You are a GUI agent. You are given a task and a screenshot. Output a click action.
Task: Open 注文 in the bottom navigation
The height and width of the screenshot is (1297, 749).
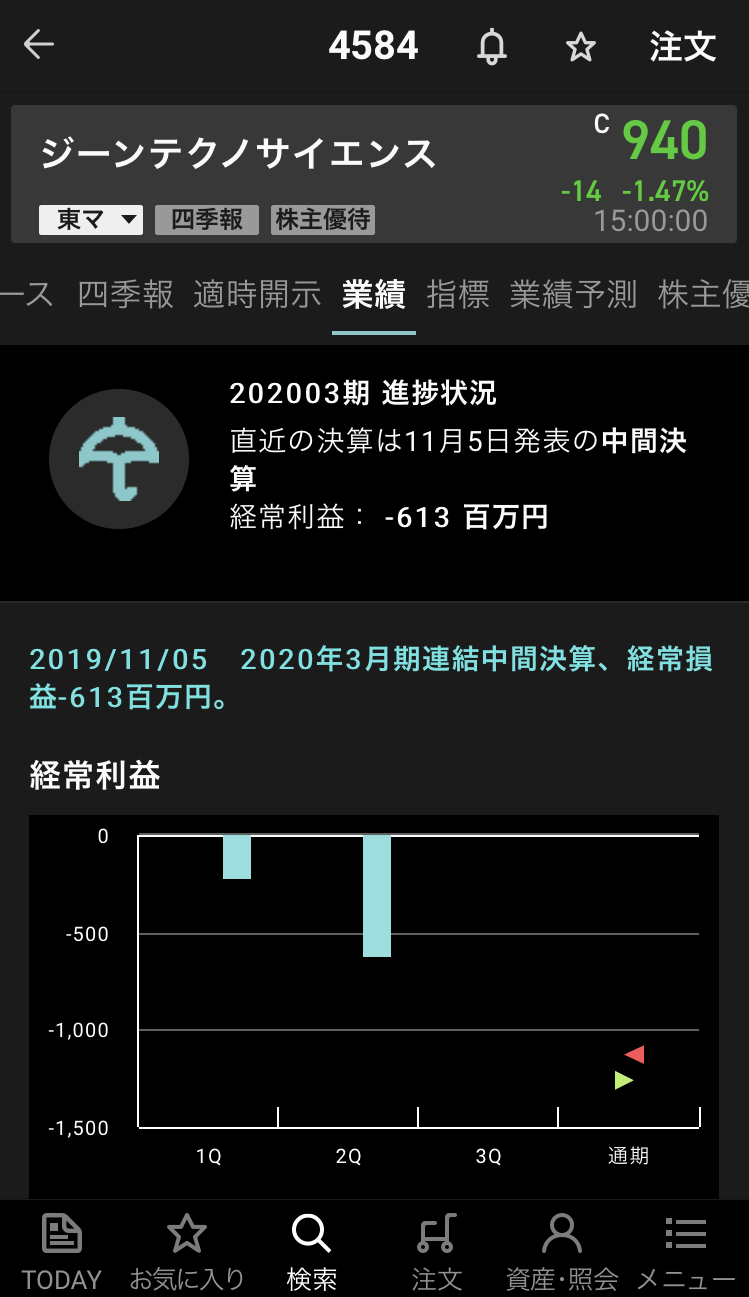tap(437, 1250)
